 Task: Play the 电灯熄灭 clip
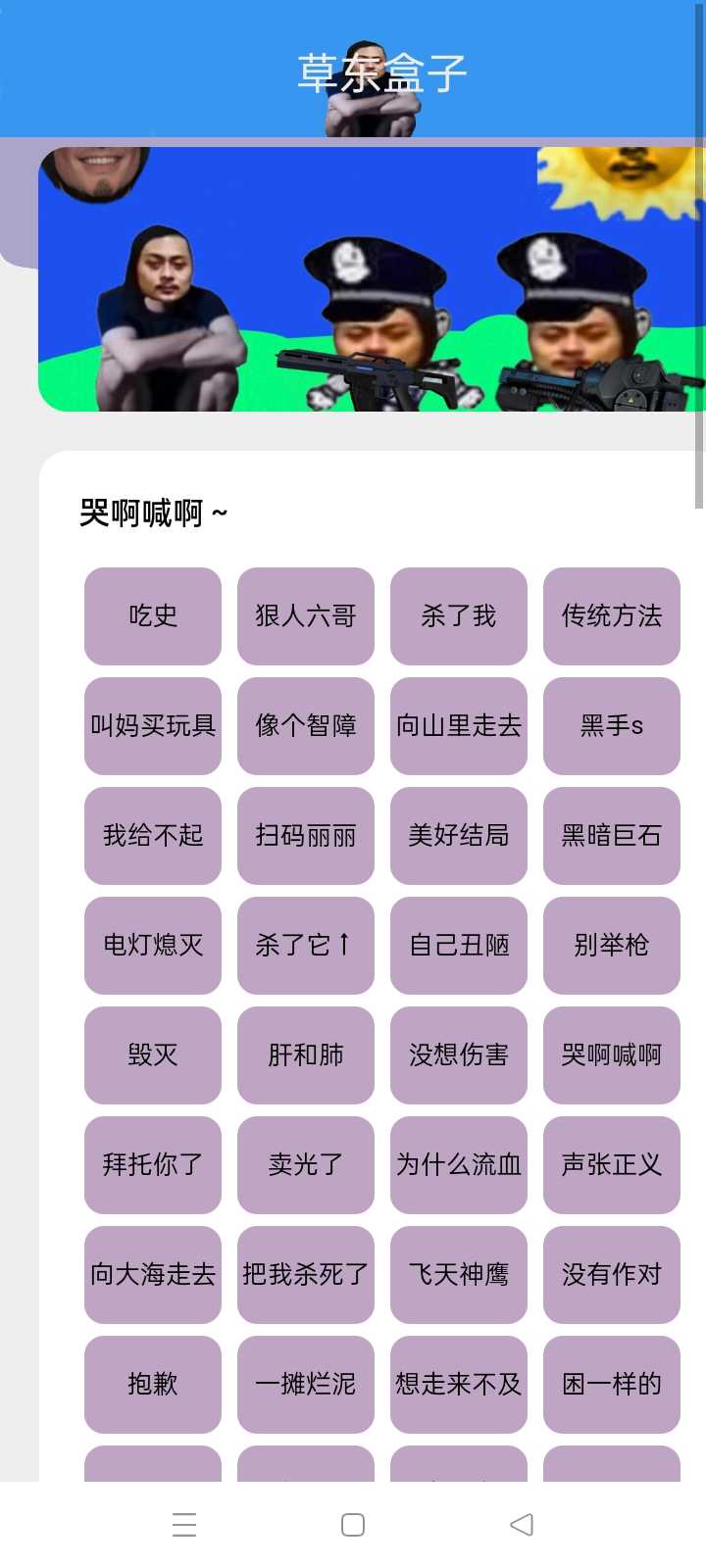(153, 946)
